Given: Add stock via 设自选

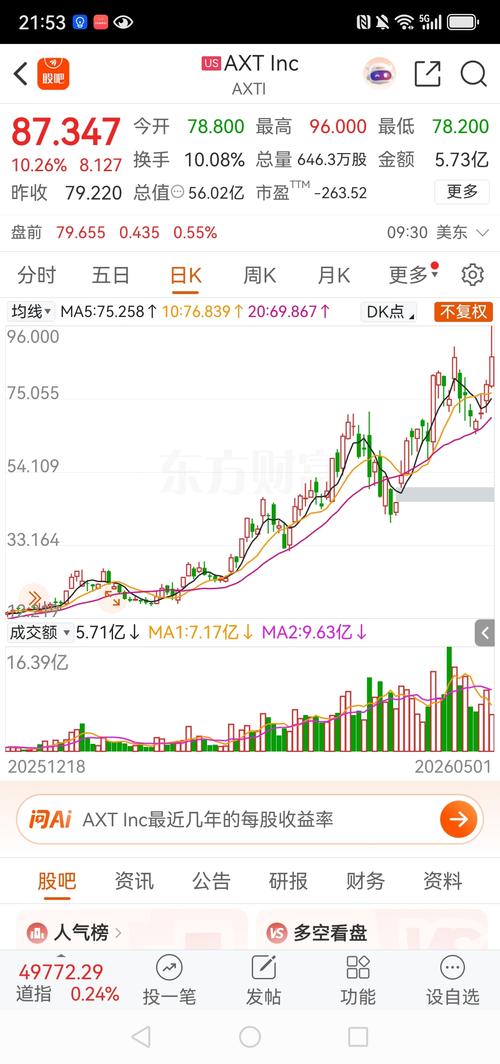Looking at the screenshot, I should [x=453, y=981].
